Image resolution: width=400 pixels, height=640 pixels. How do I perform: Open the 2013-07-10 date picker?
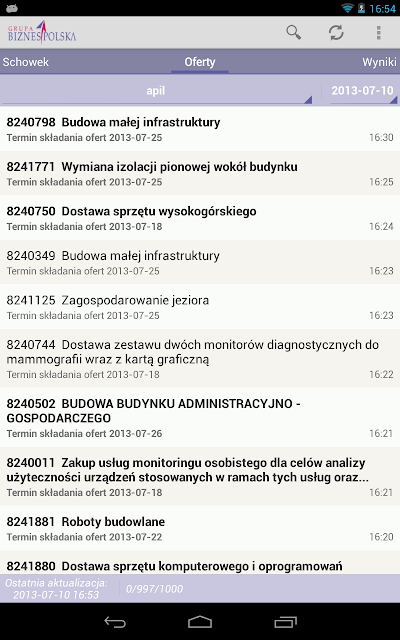point(363,91)
